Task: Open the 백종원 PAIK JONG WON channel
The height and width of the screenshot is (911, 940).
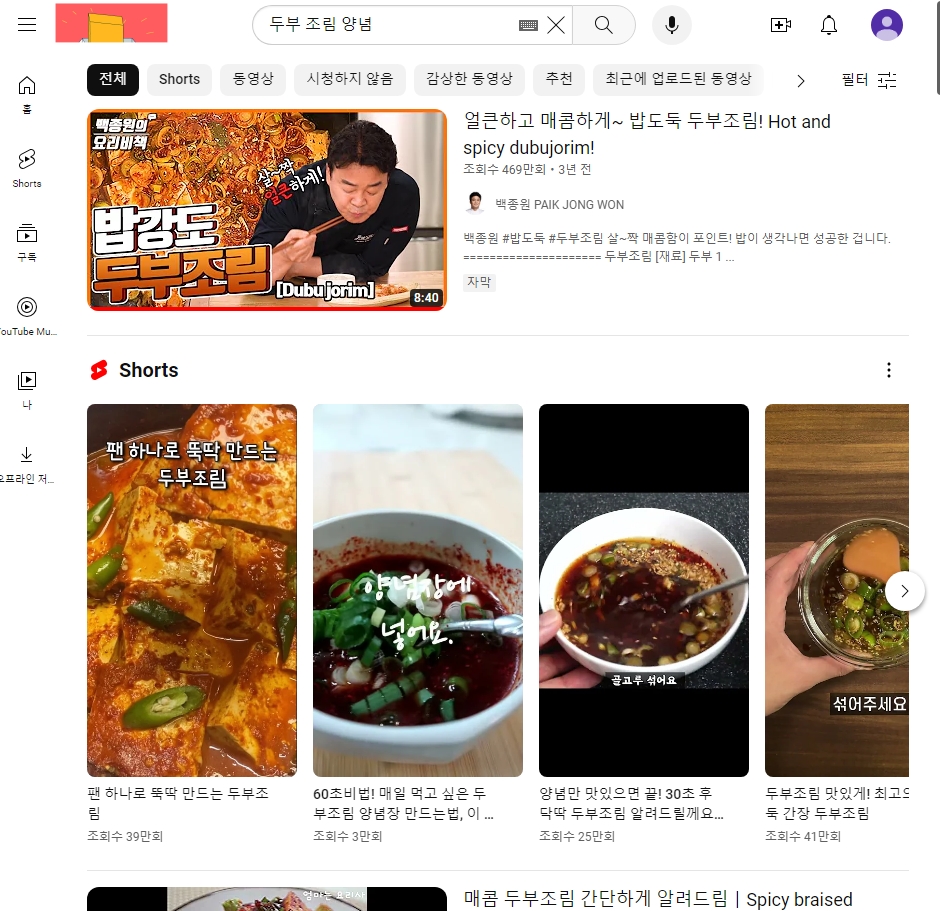Action: point(559,205)
